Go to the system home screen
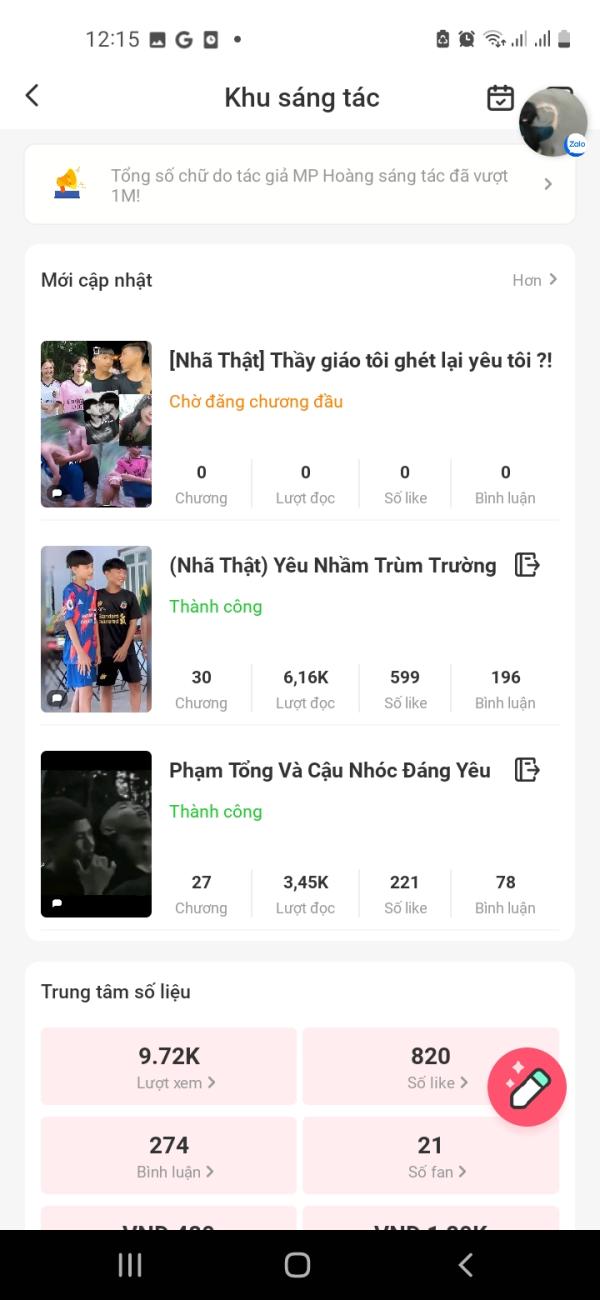 (x=297, y=1265)
